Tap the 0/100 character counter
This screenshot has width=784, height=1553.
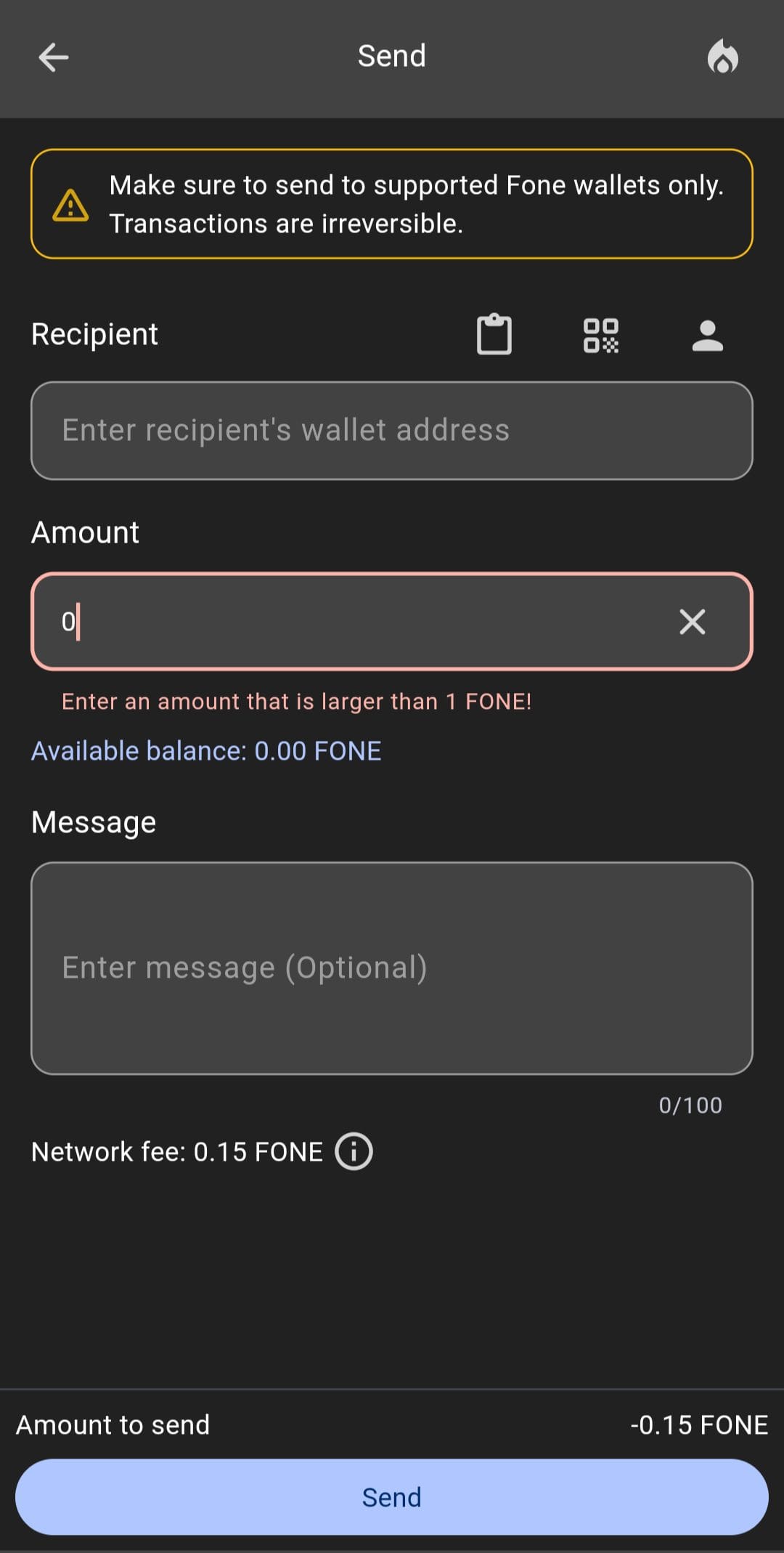689,1105
